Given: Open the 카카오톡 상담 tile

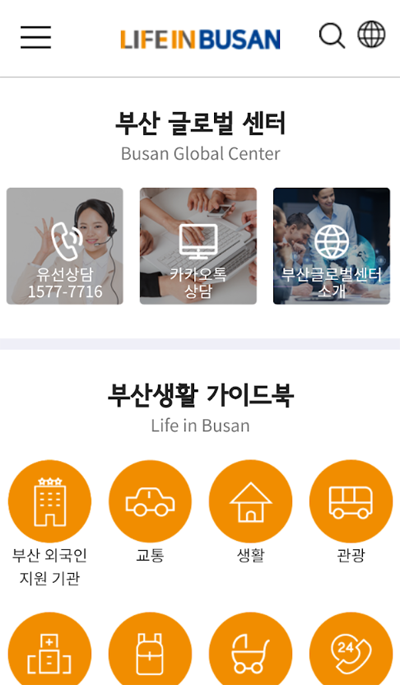Looking at the screenshot, I should coord(198,246).
